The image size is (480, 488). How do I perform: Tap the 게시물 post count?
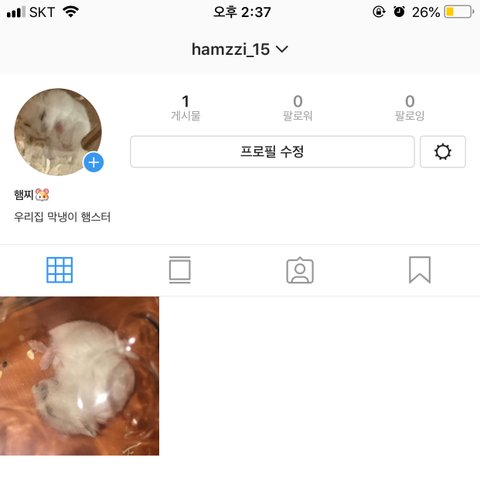pyautogui.click(x=186, y=108)
